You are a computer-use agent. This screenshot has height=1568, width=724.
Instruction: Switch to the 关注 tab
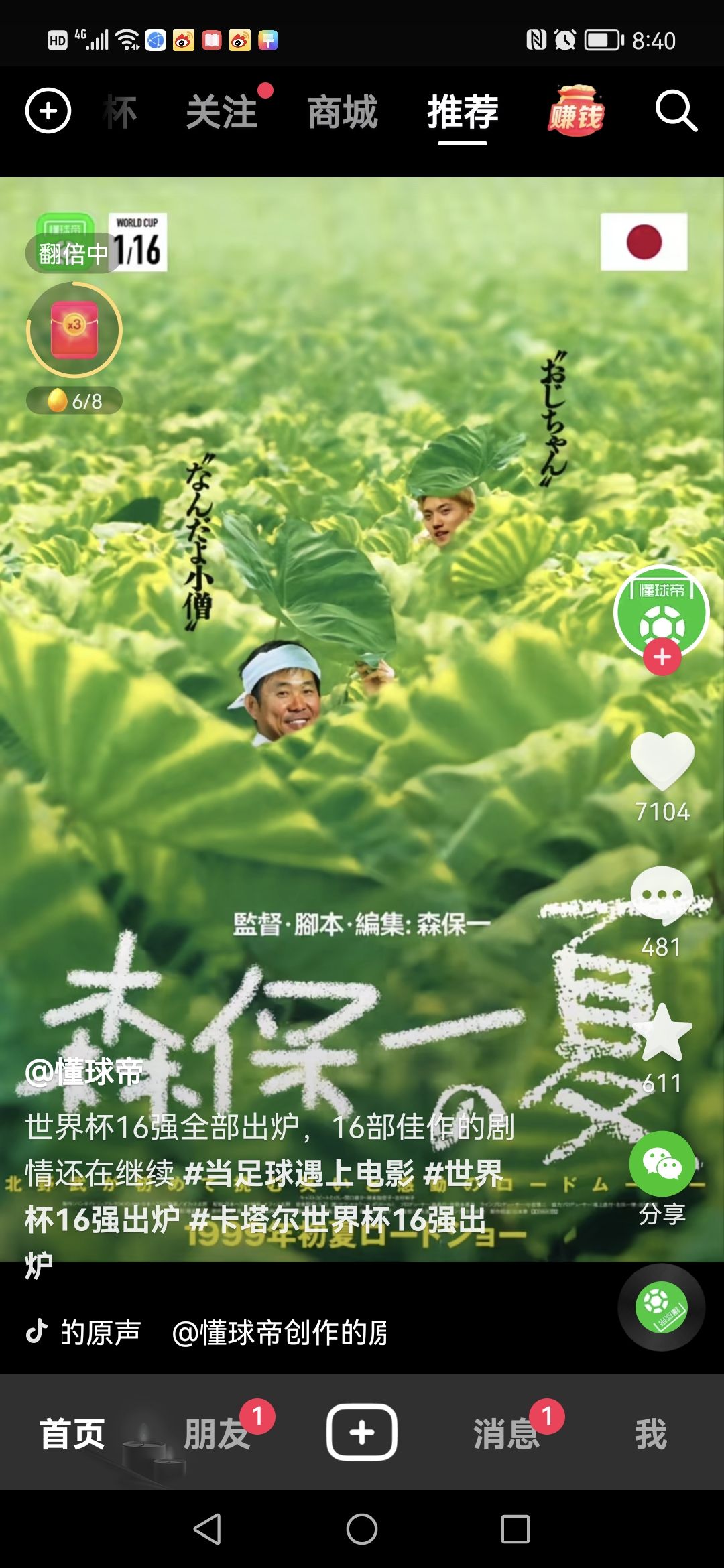click(x=222, y=111)
